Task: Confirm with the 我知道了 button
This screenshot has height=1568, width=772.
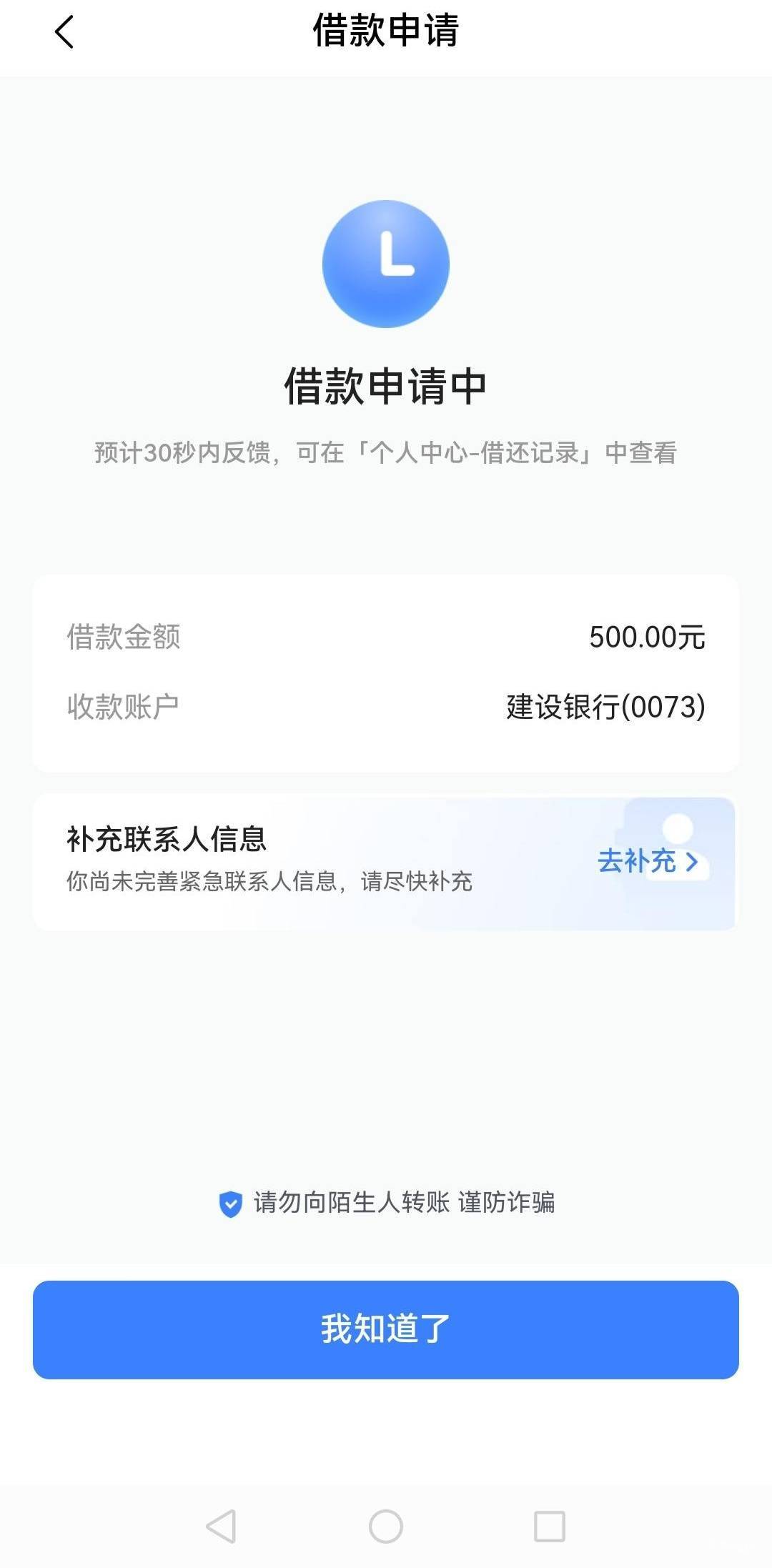Action: [386, 1329]
